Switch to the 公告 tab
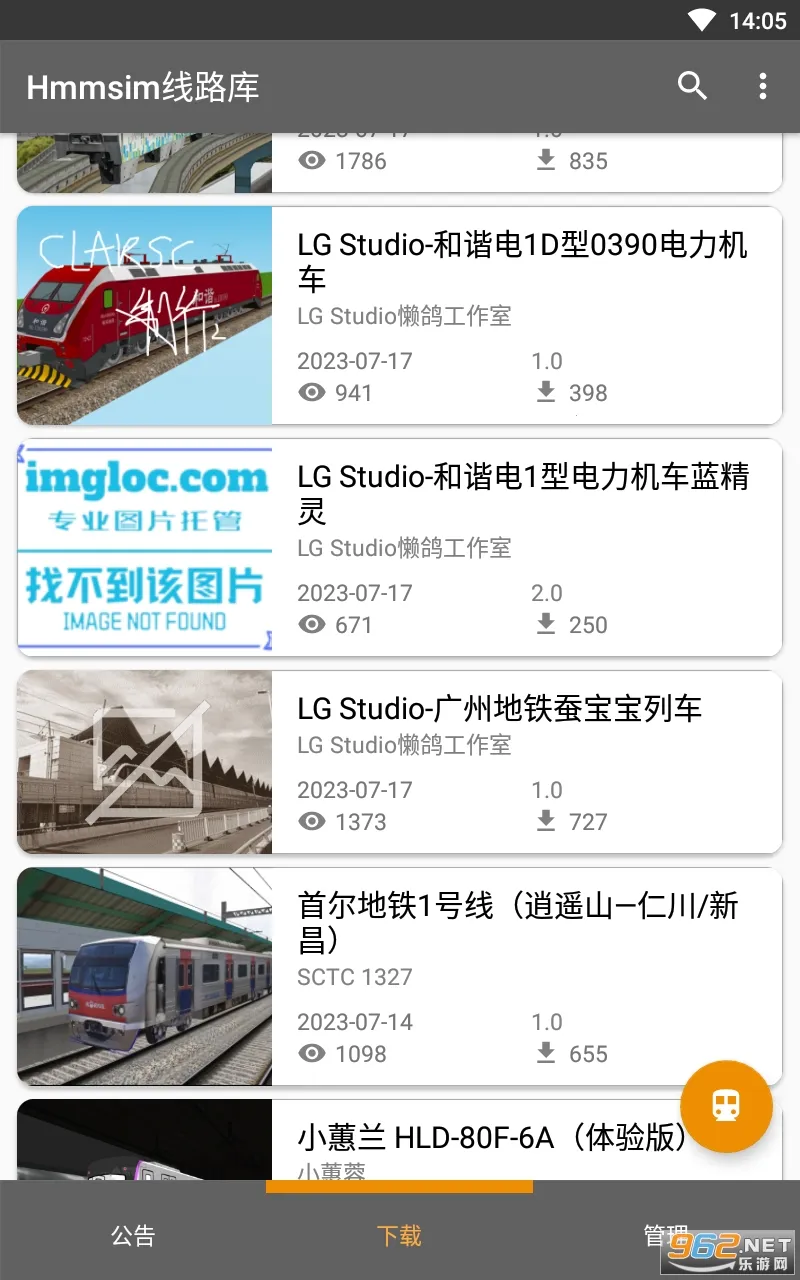Image resolution: width=800 pixels, height=1280 pixels. coord(133,1236)
